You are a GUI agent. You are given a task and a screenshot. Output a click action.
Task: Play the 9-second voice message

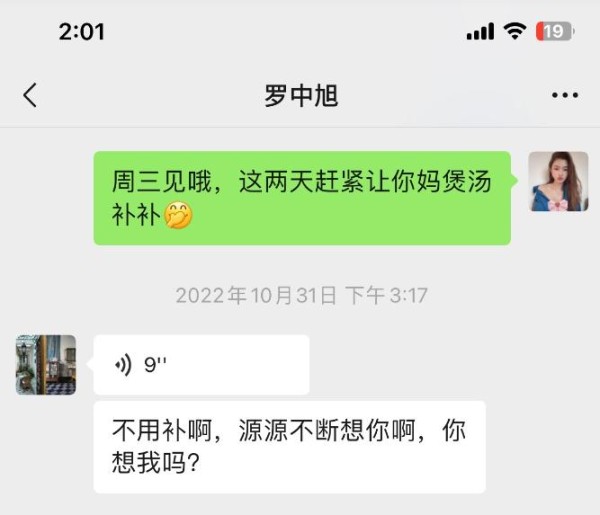pos(201,365)
